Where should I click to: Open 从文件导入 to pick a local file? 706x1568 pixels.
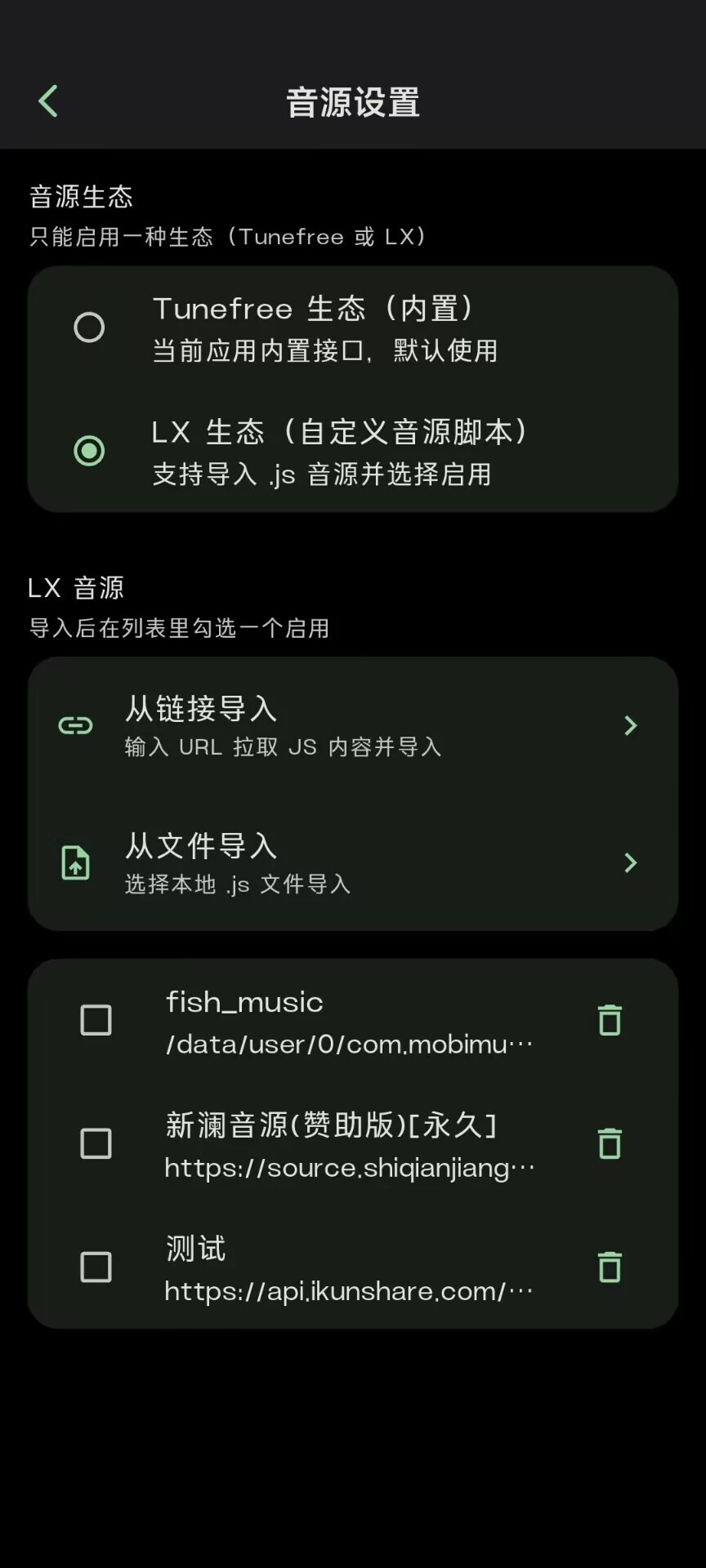[353, 862]
